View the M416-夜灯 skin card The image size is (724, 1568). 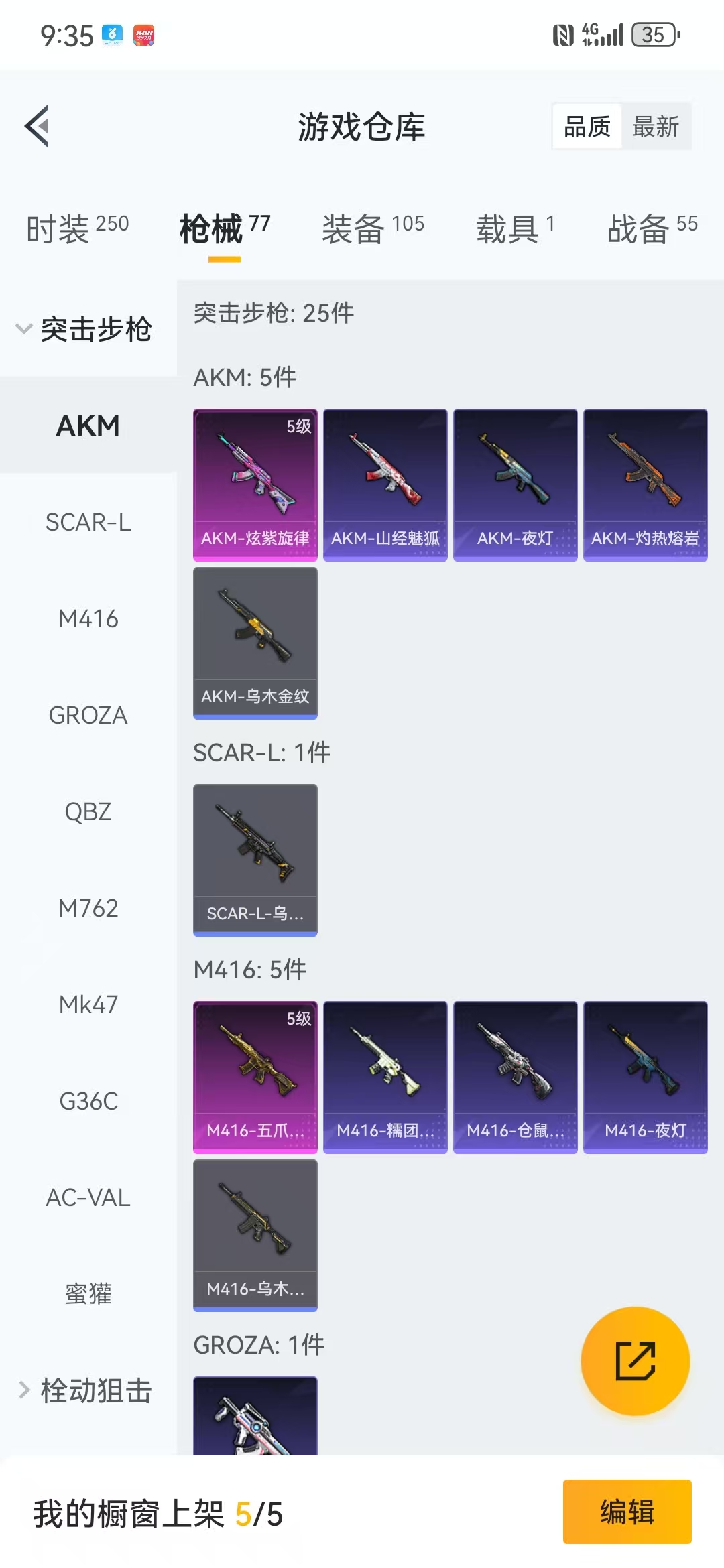(x=645, y=1077)
